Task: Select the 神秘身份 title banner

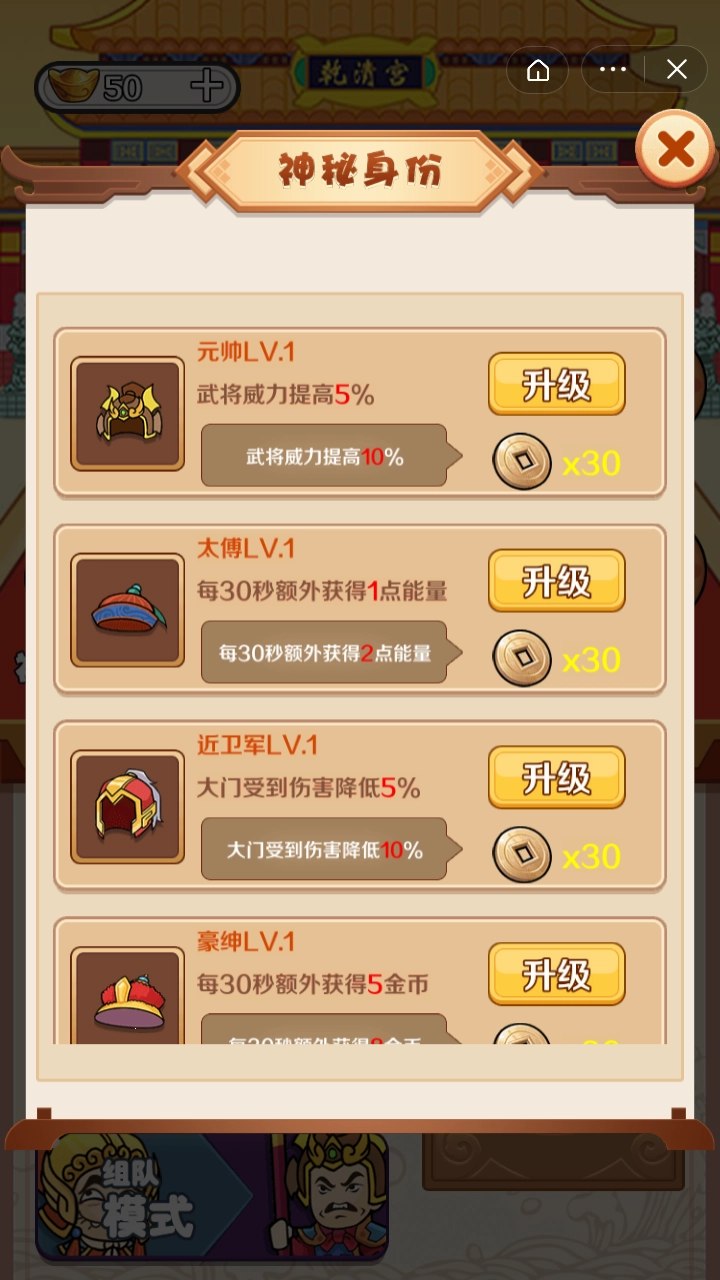Action: point(362,169)
